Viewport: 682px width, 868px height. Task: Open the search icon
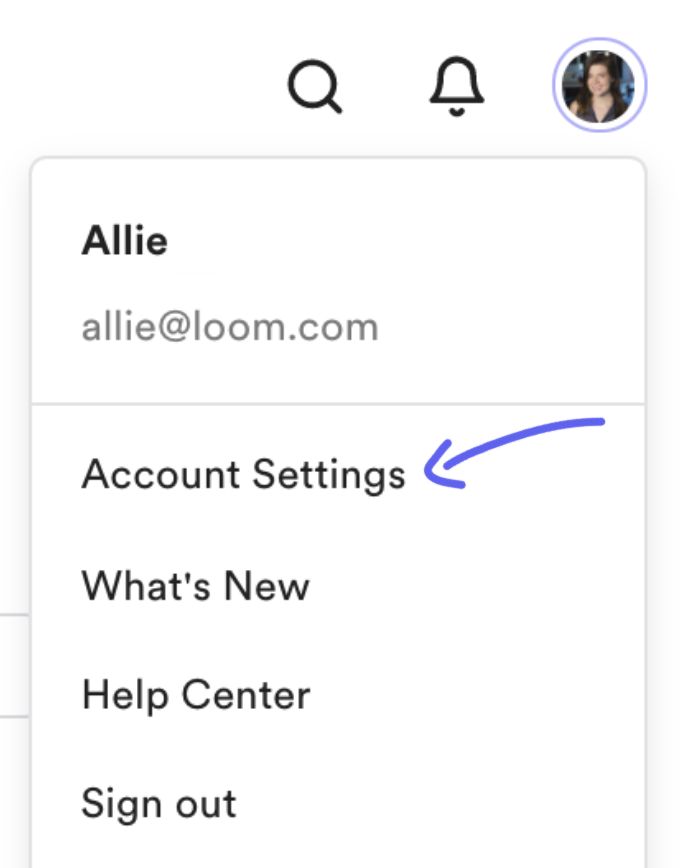pos(315,87)
